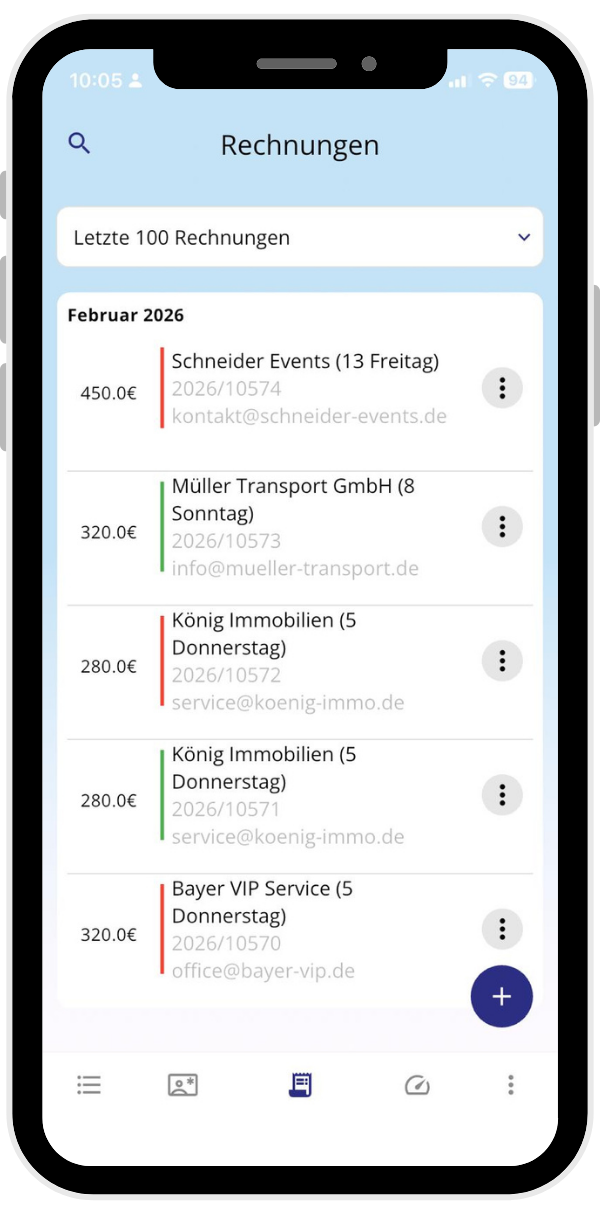The height and width of the screenshot is (1214, 600).
Task: Show more options for Müller Transport invoice
Action: (502, 526)
